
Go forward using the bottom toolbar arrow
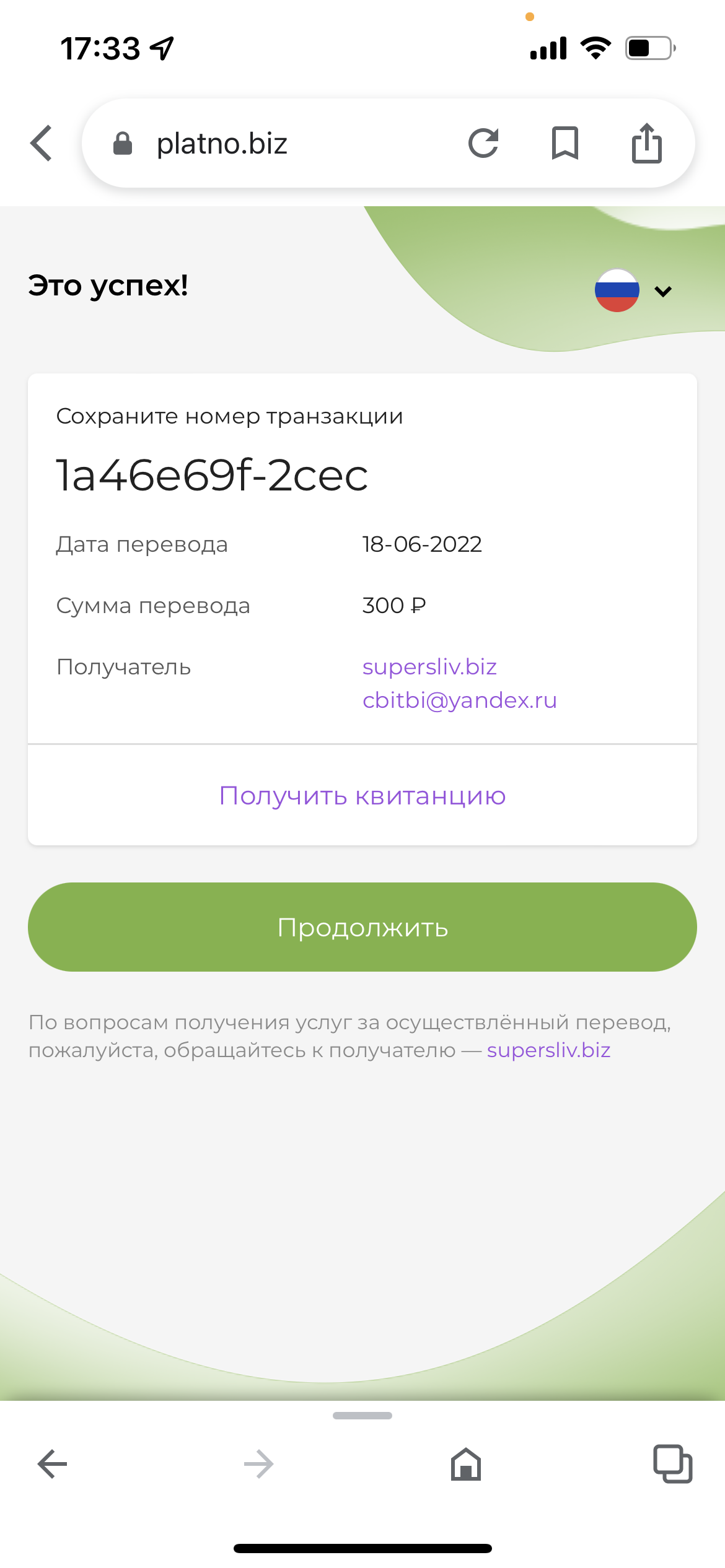point(259,1464)
